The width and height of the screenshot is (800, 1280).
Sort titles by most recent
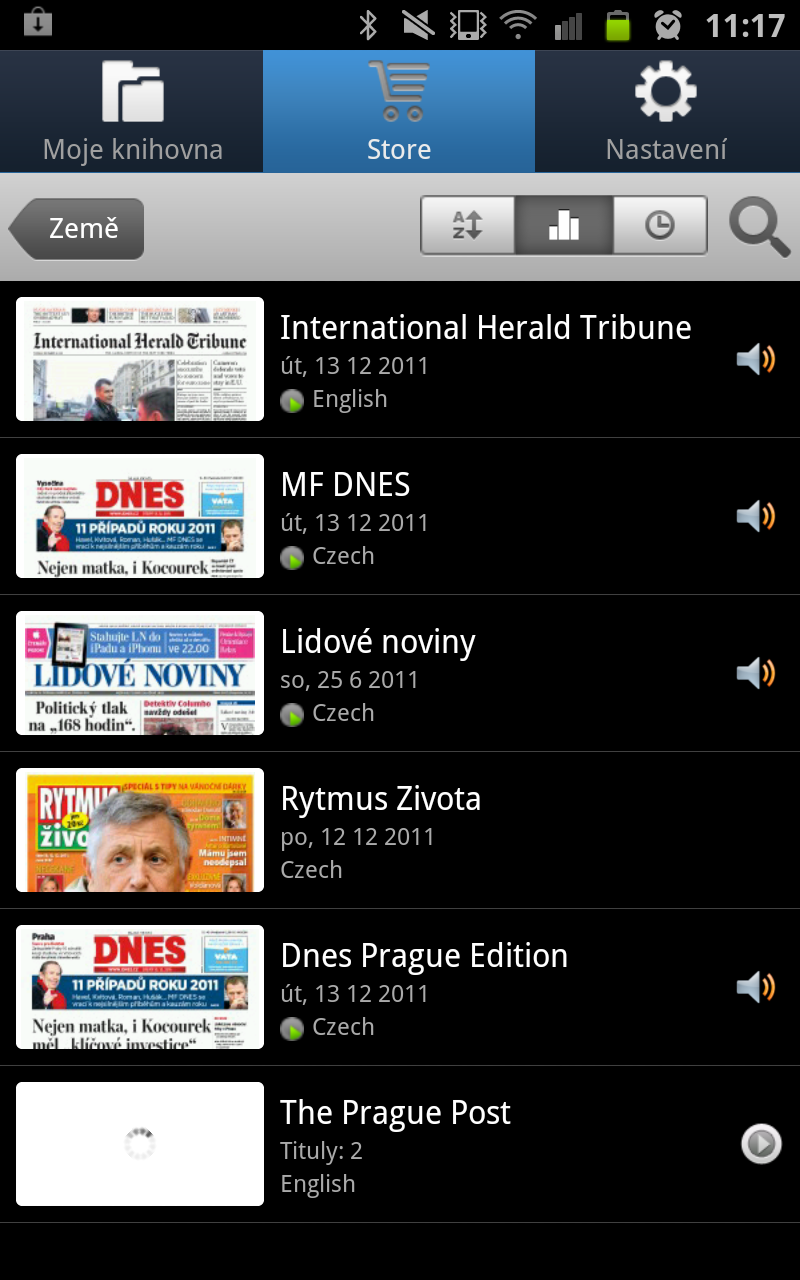[659, 226]
